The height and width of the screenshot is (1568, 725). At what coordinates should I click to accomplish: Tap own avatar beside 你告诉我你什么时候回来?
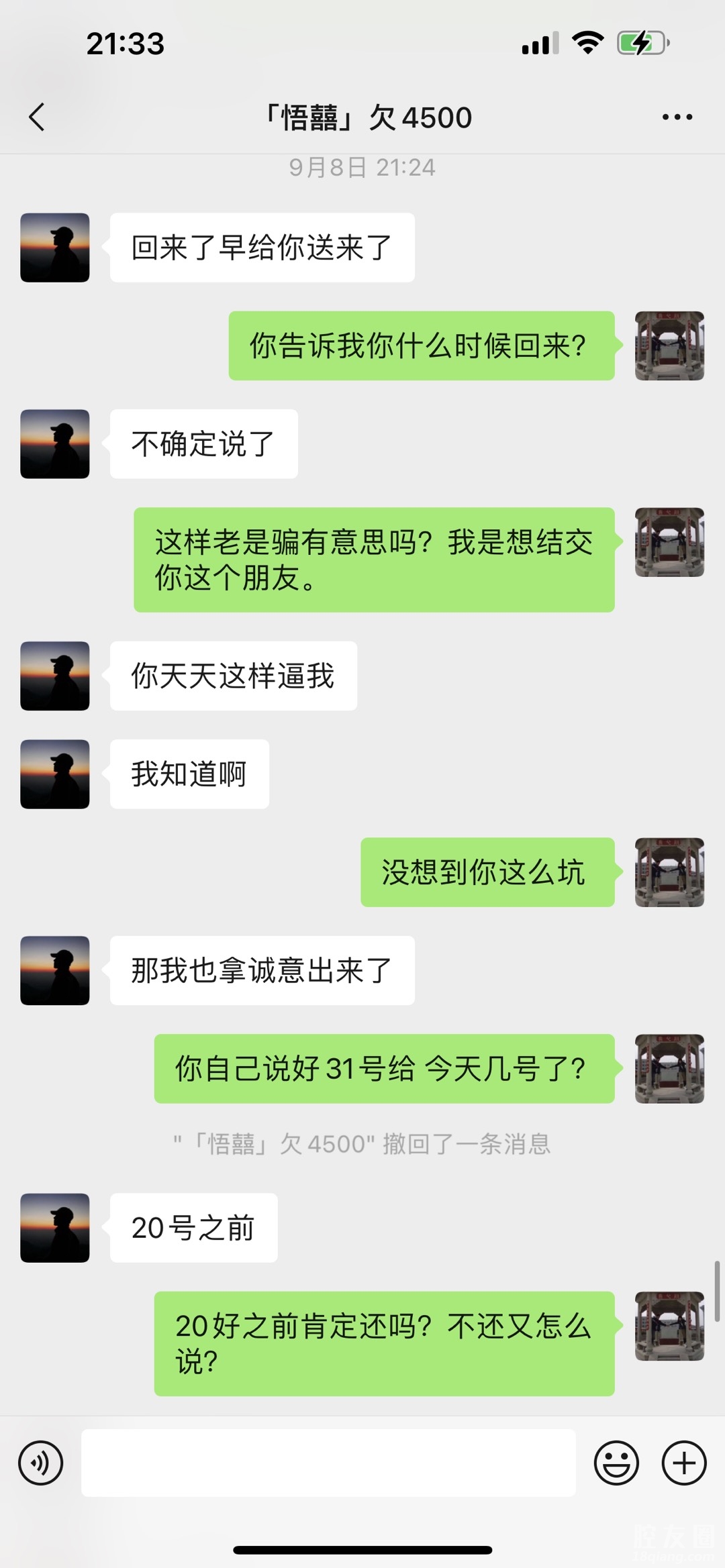tap(669, 346)
